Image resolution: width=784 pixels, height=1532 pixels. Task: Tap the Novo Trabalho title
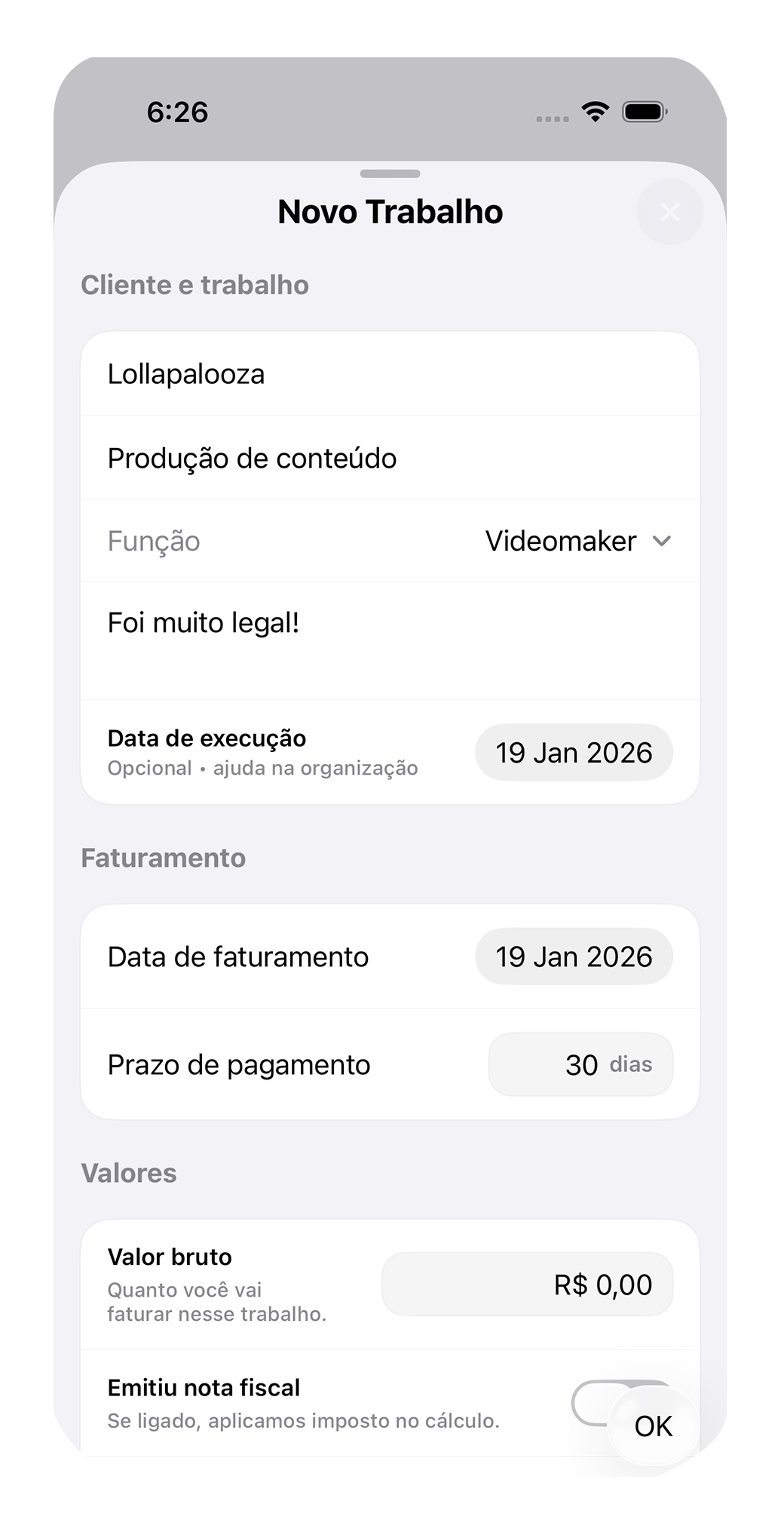(391, 212)
